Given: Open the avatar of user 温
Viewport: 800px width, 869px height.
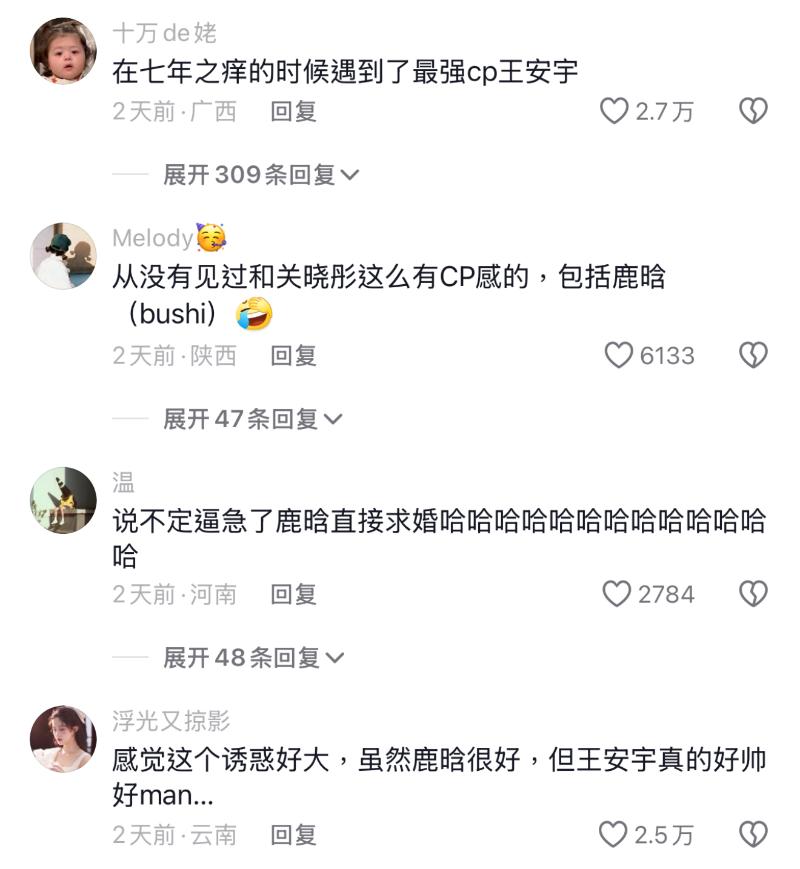Looking at the screenshot, I should 64,500.
